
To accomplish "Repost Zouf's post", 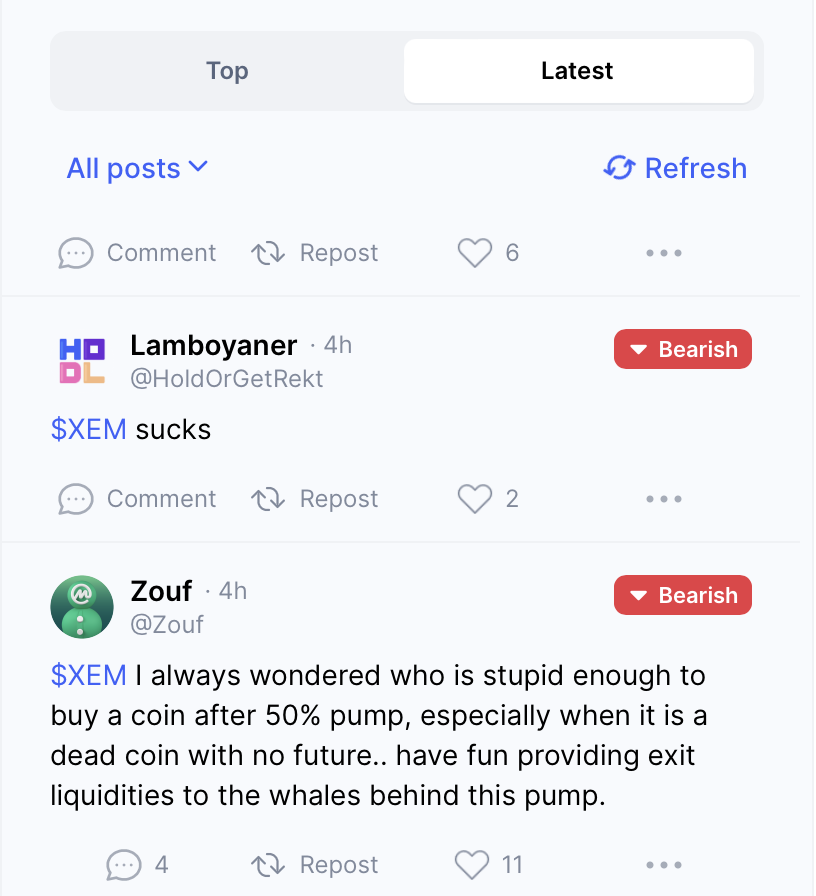I will pyautogui.click(x=315, y=864).
